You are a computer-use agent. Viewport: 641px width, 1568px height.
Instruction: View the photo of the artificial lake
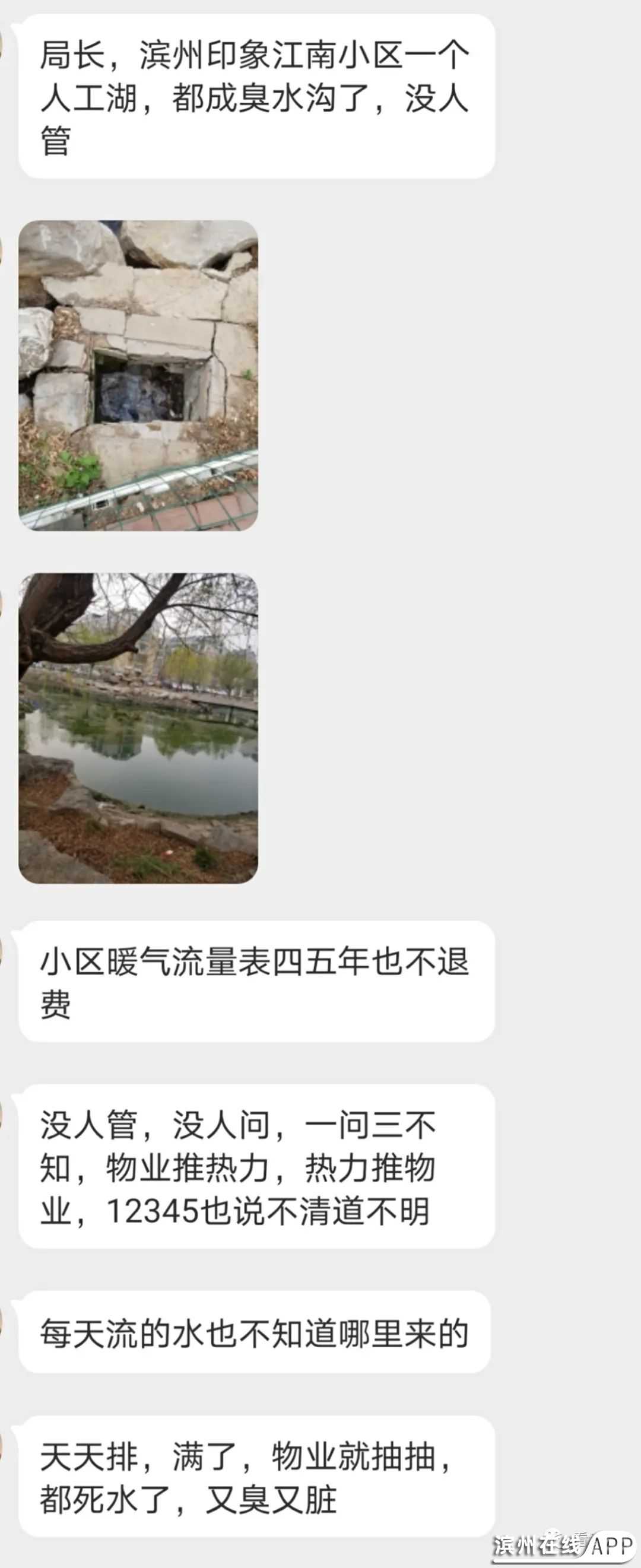(x=138, y=728)
